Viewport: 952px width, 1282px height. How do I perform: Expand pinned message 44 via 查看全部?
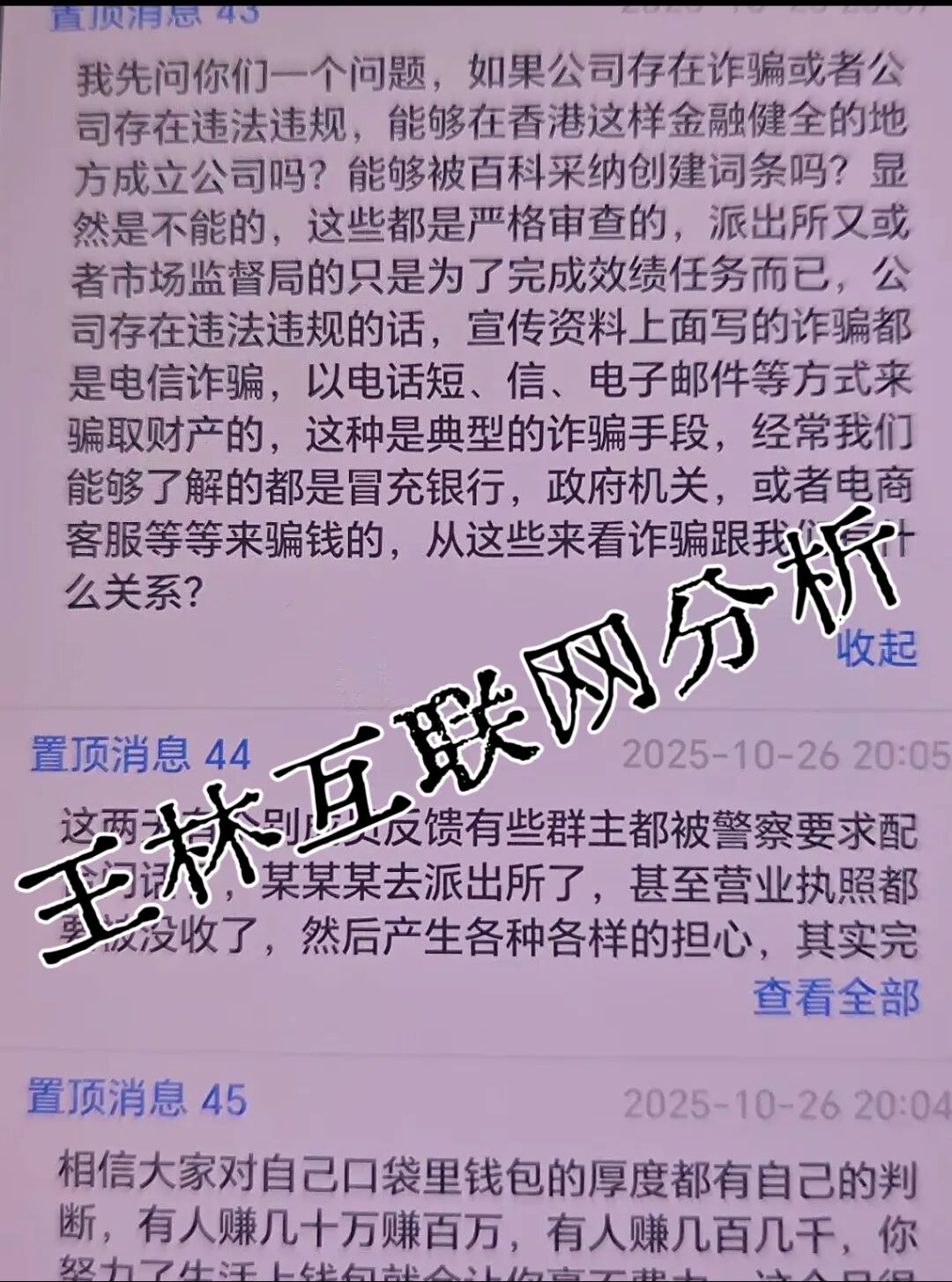pos(836,998)
